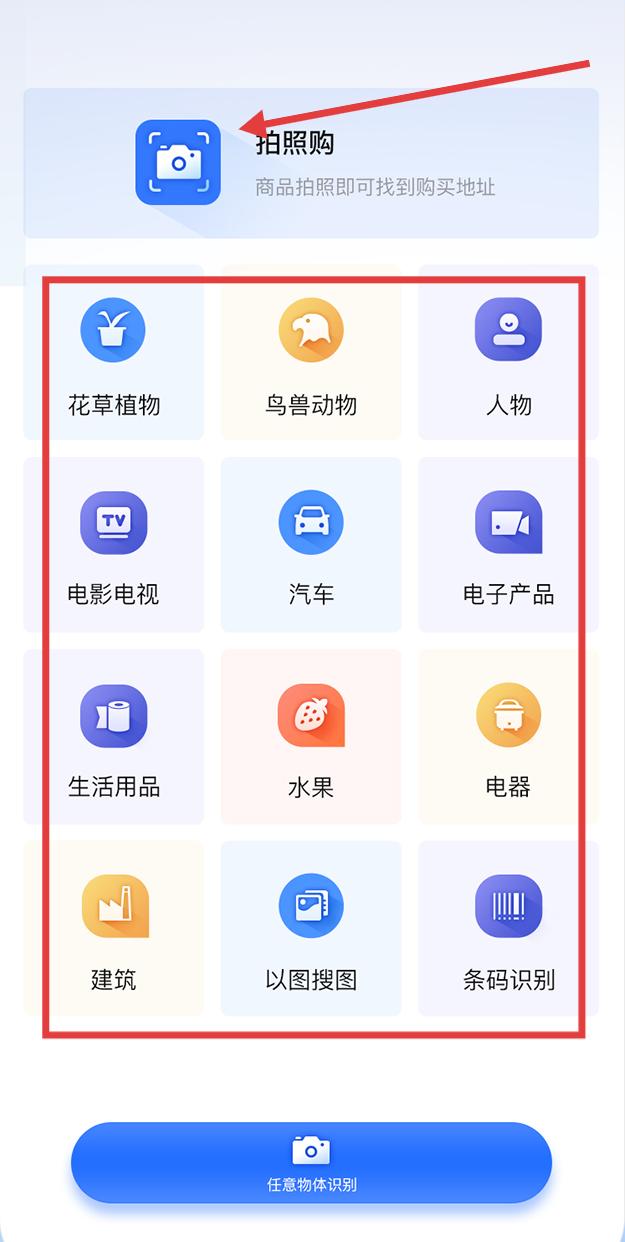This screenshot has height=1242, width=625.
Task: Open 鸟兽动物 recognition
Action: click(311, 352)
